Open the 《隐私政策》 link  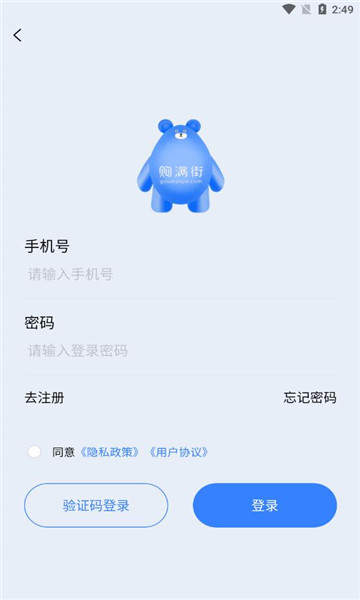110,452
